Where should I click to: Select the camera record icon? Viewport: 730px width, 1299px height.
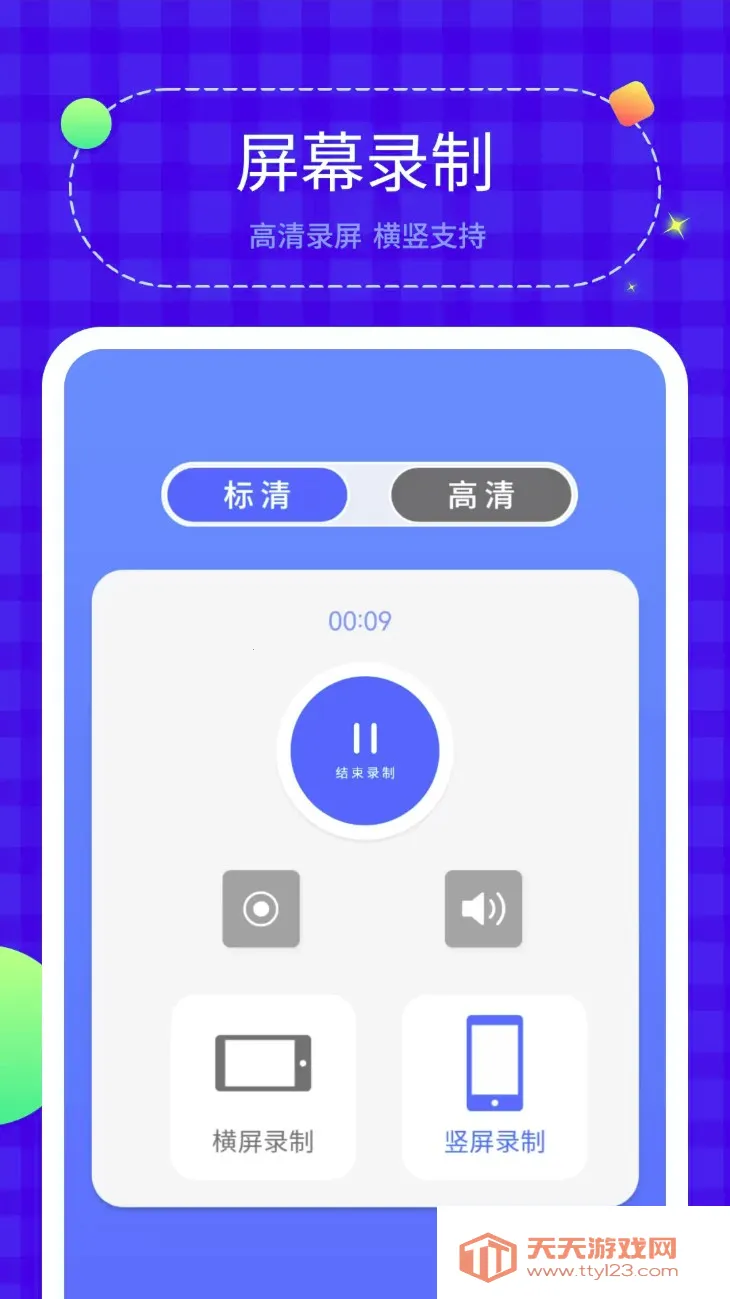coord(261,910)
